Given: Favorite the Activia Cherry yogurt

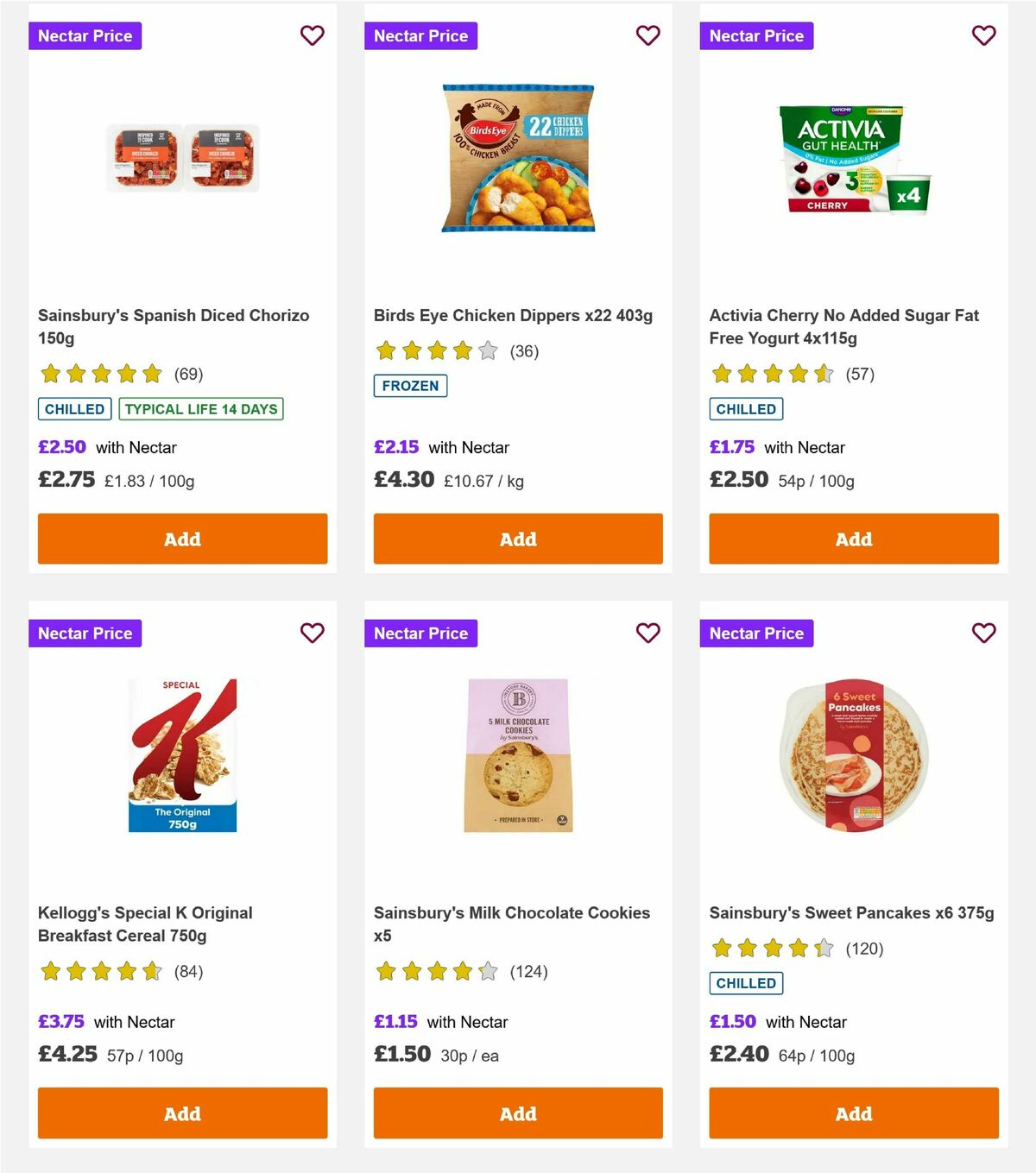Looking at the screenshot, I should click(x=983, y=35).
